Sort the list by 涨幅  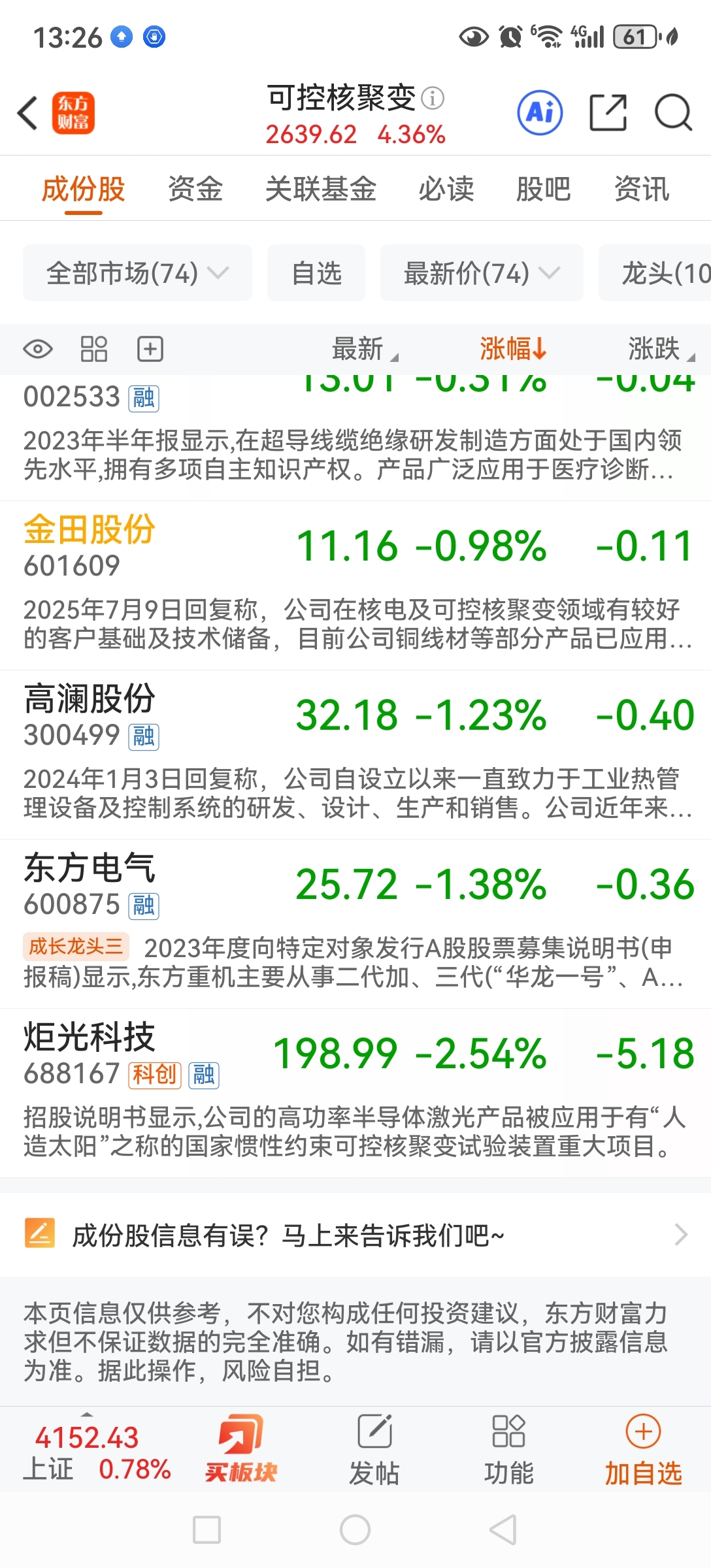click(512, 349)
